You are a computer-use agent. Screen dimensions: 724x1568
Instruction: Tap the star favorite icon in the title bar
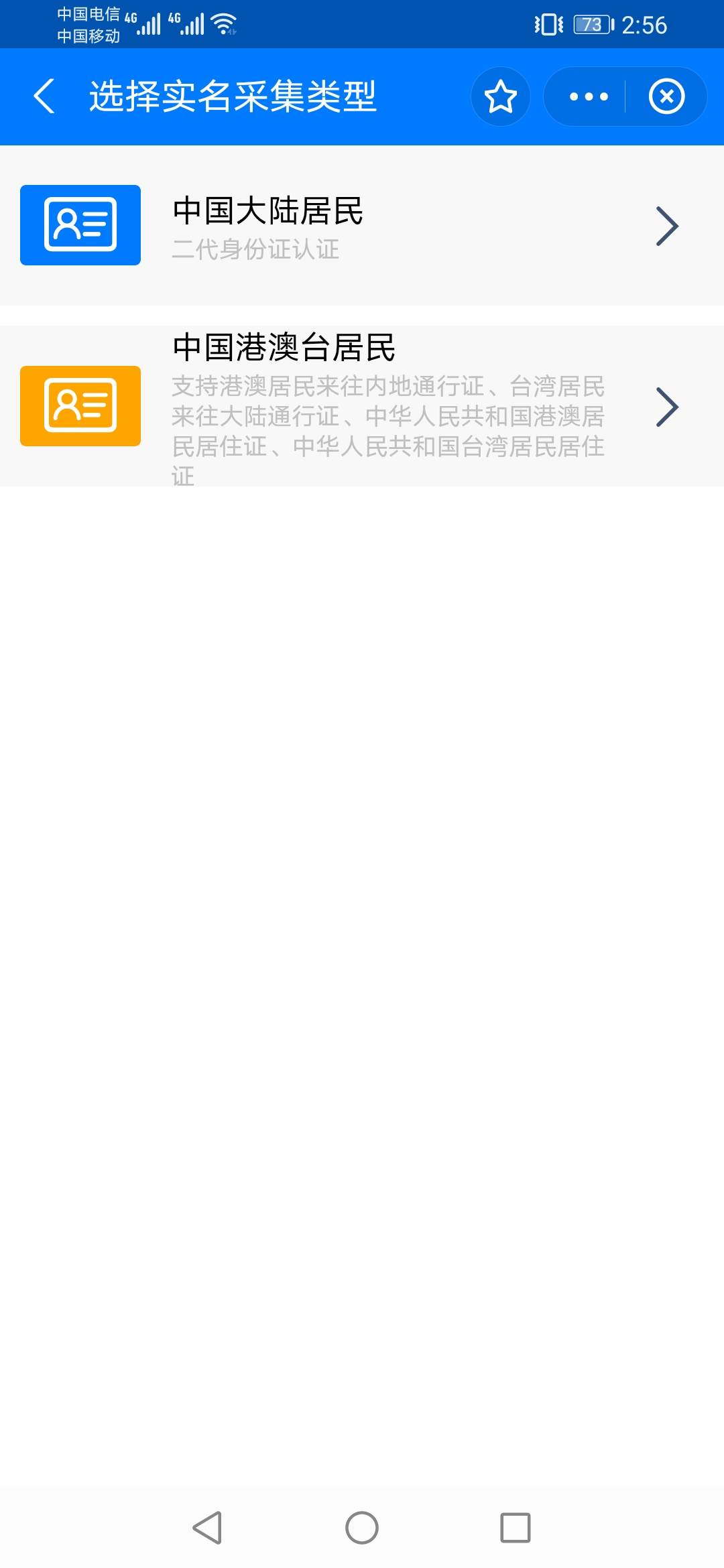click(x=500, y=96)
